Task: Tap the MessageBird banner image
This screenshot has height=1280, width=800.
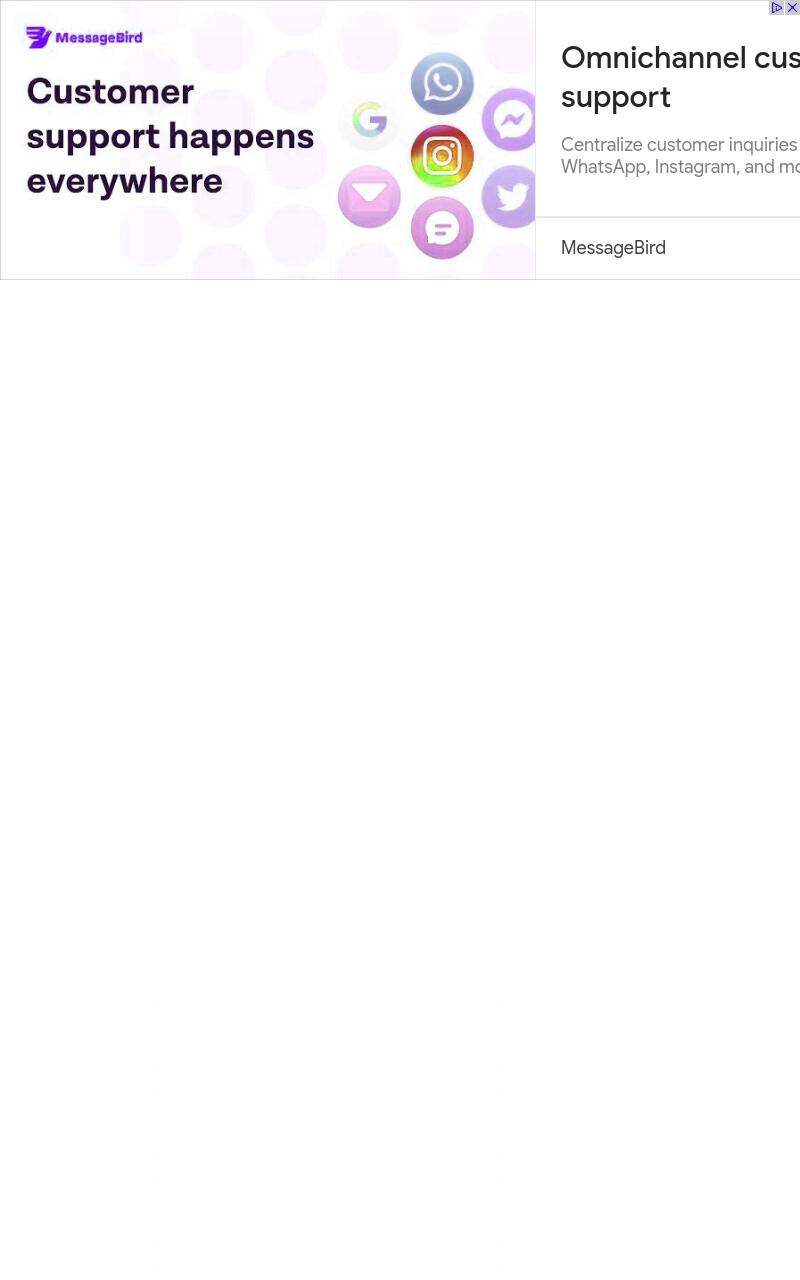Action: [x=268, y=140]
